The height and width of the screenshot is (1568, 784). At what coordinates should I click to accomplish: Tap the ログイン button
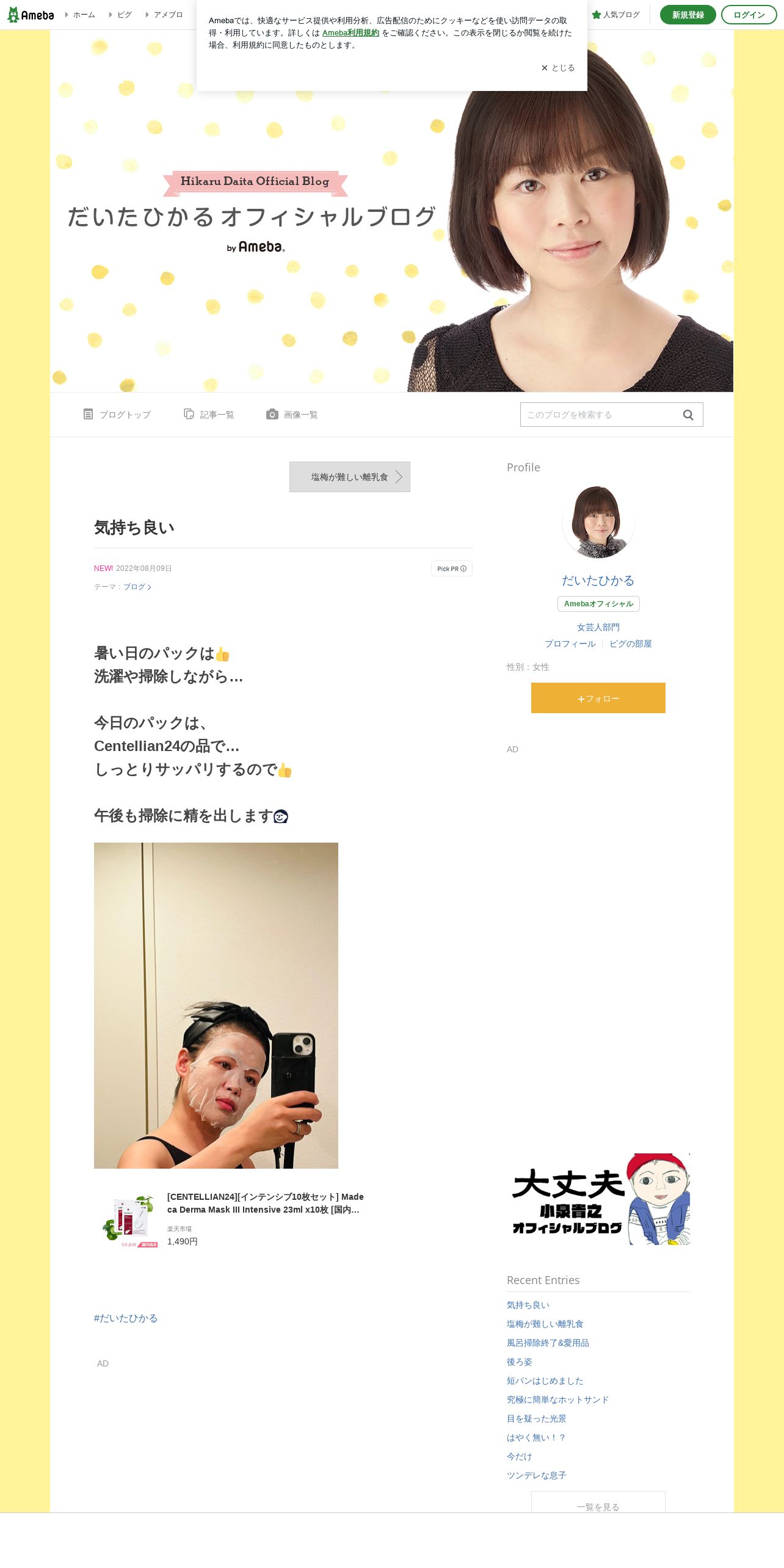(749, 15)
